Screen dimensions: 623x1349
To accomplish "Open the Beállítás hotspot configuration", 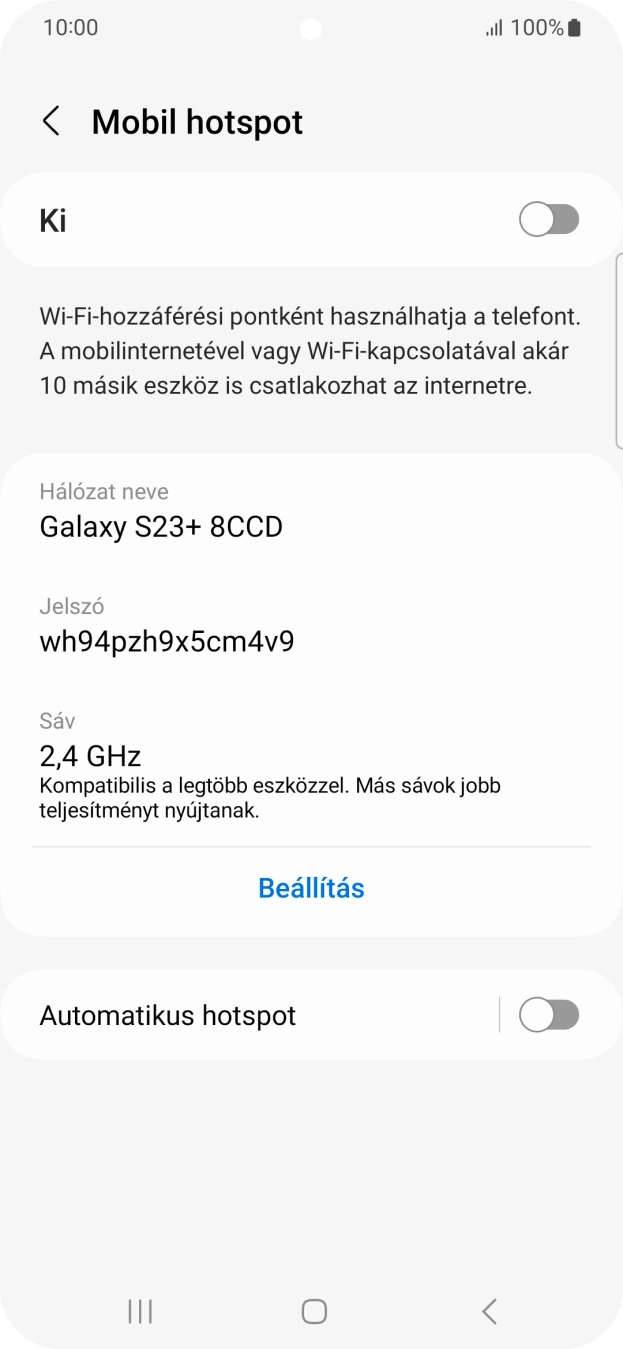I will click(x=311, y=888).
